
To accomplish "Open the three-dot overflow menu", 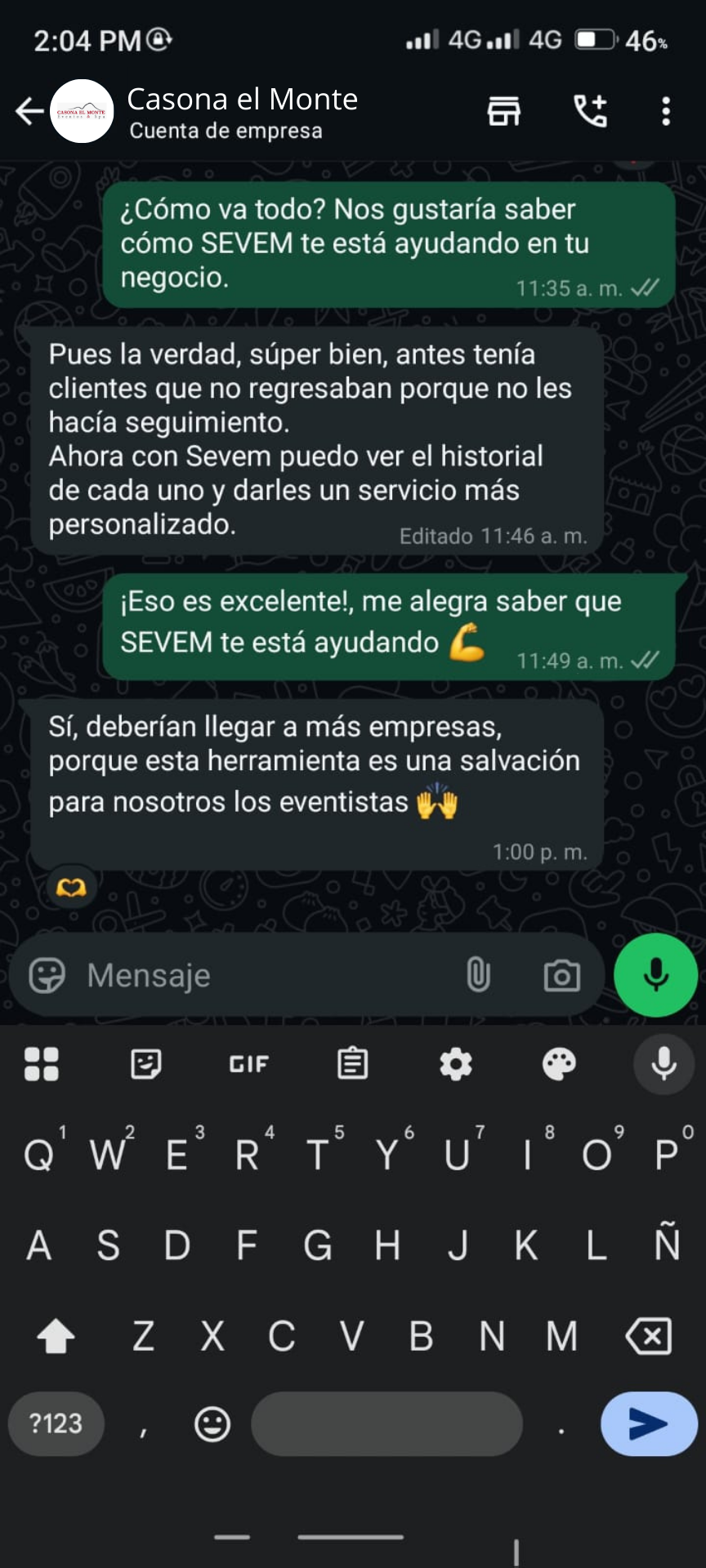I will point(666,111).
